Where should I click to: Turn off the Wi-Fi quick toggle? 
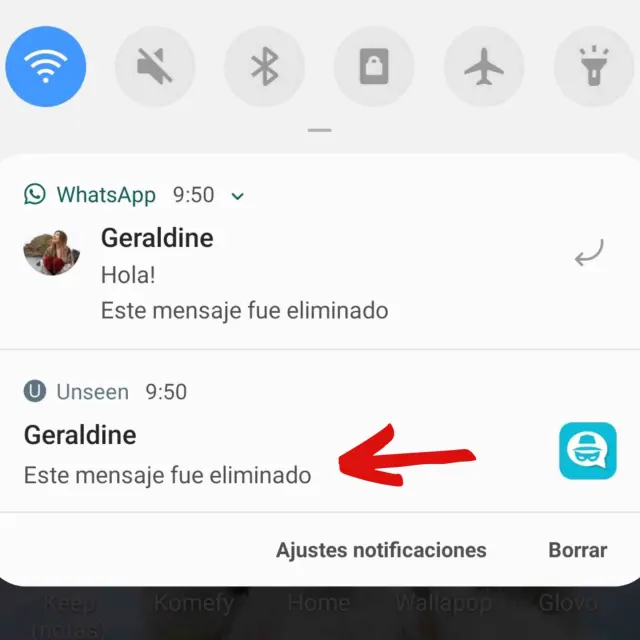46,67
